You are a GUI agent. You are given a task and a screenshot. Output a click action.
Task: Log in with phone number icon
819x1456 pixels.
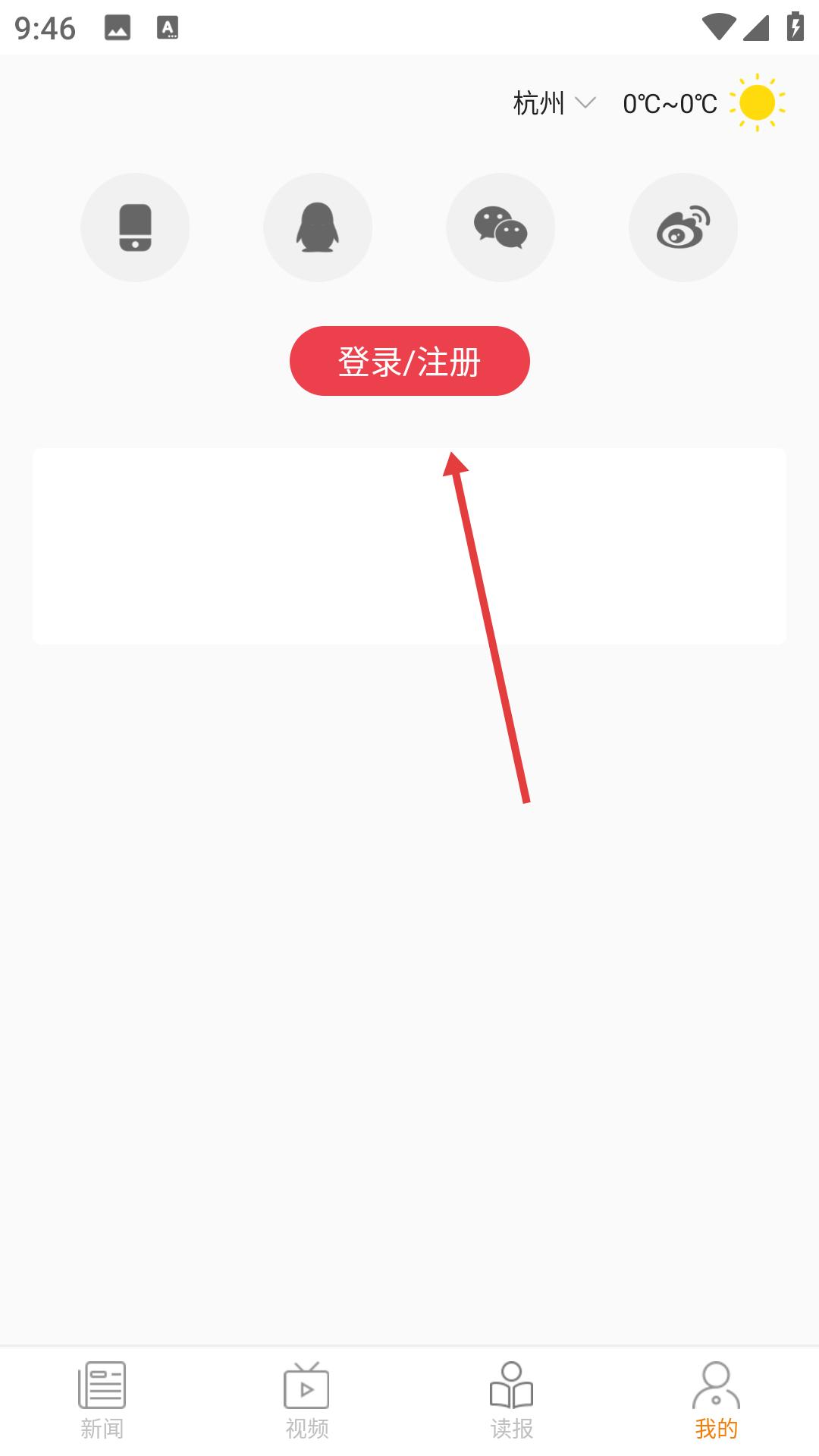pos(135,227)
